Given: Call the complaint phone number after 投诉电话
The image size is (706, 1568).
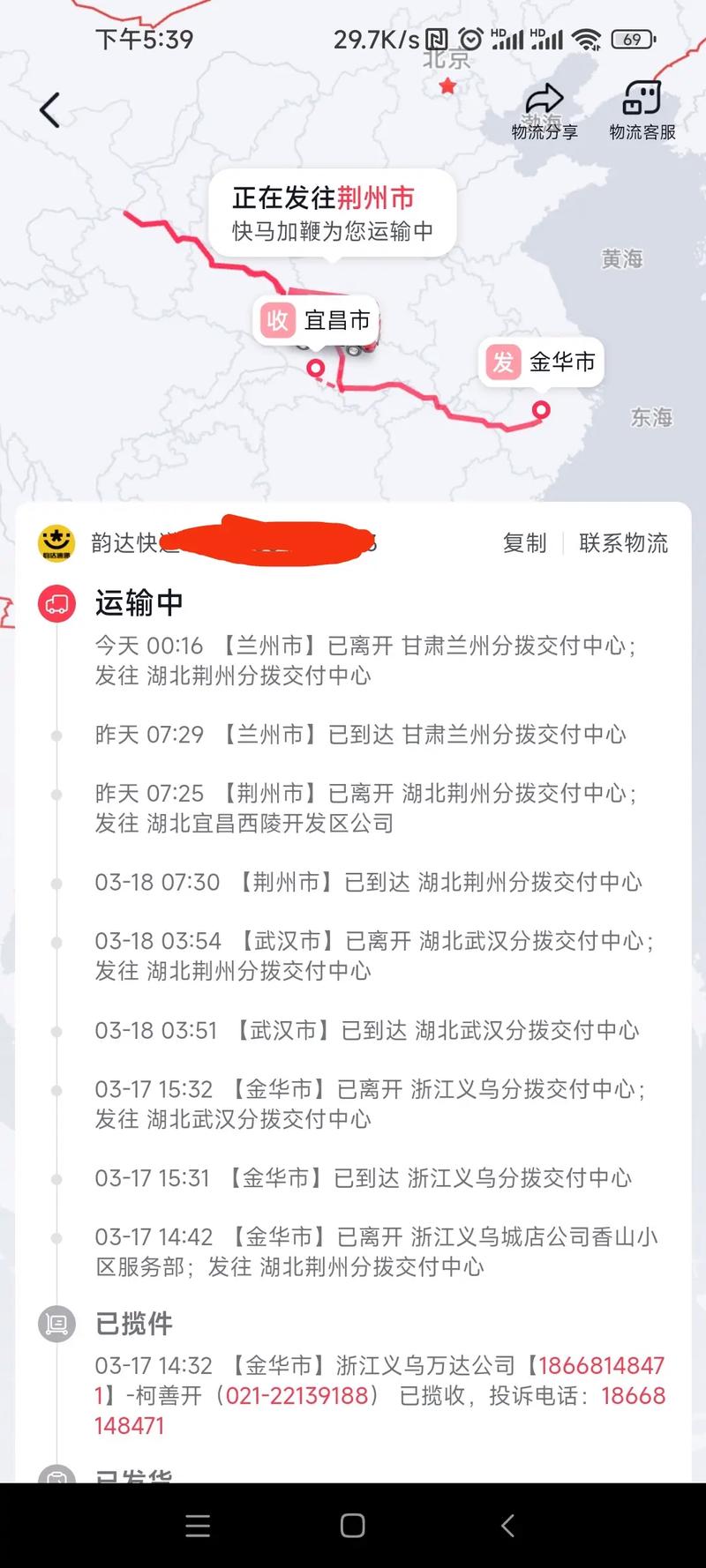Looking at the screenshot, I should 633,1396.
